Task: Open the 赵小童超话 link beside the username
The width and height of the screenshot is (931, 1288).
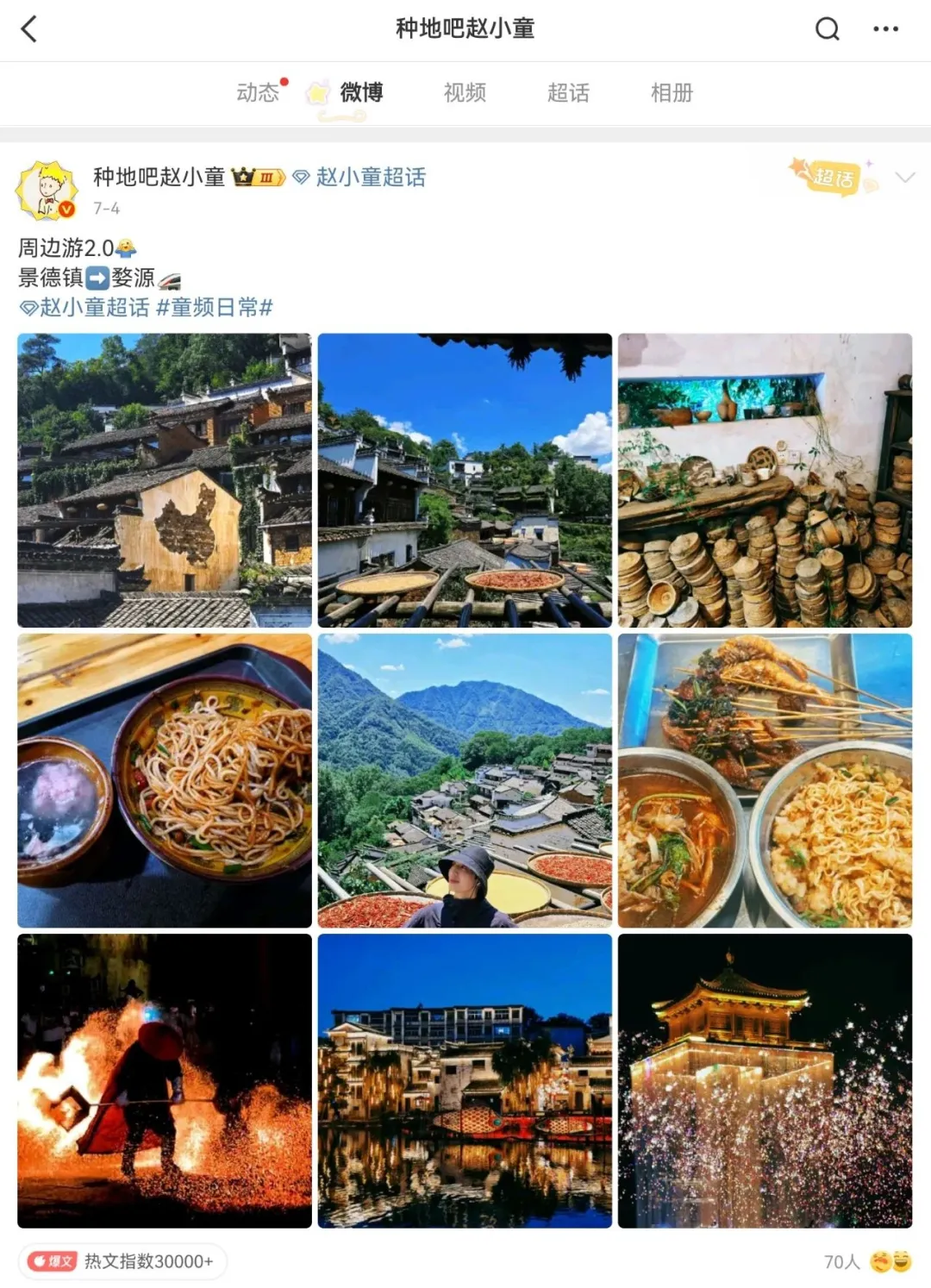Action: [370, 178]
